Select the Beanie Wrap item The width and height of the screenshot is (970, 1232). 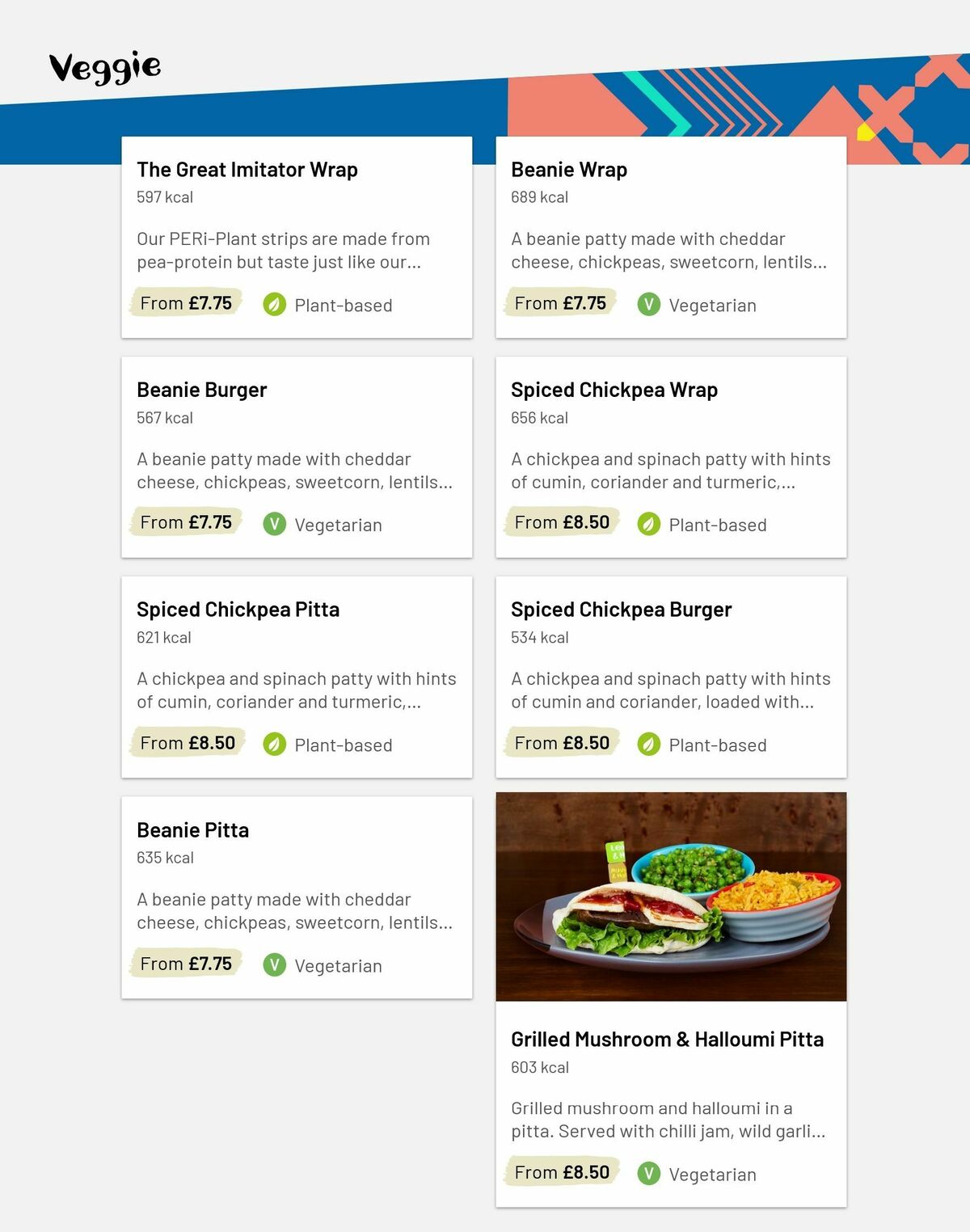coord(670,237)
